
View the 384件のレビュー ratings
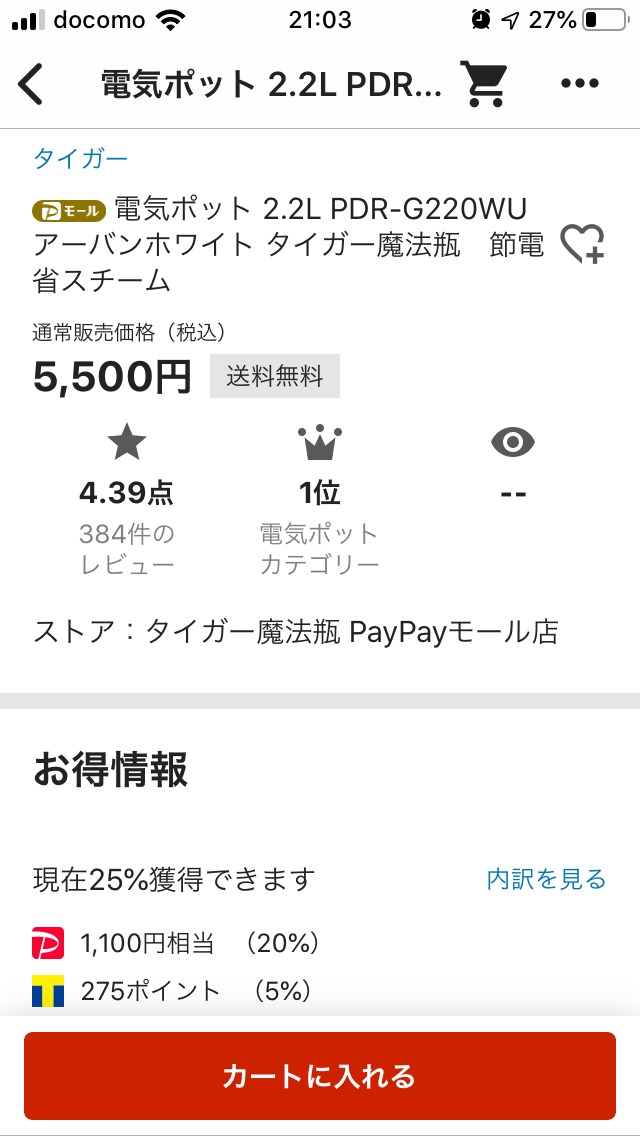click(x=127, y=500)
